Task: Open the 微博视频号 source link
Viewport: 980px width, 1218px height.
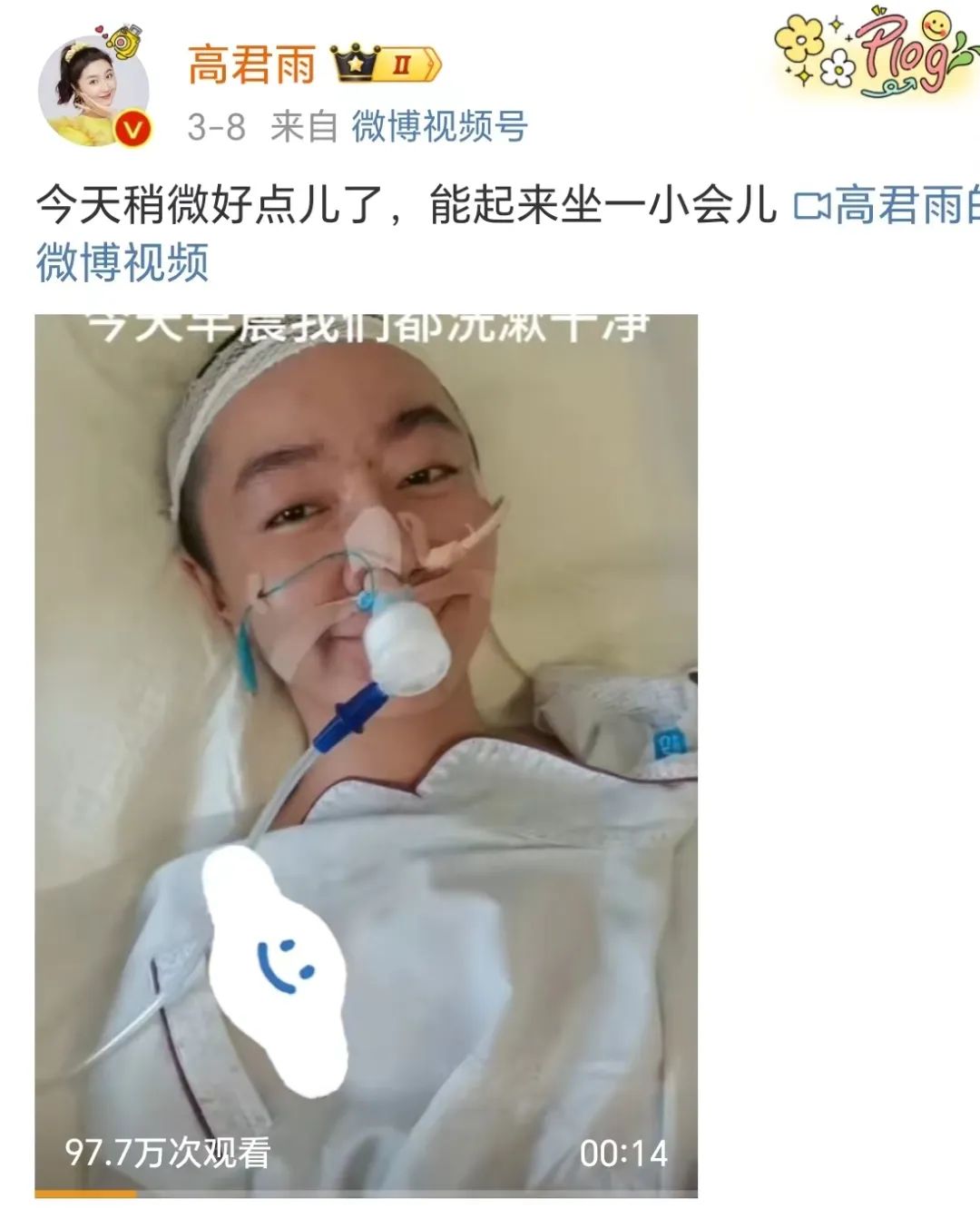Action: tap(439, 126)
